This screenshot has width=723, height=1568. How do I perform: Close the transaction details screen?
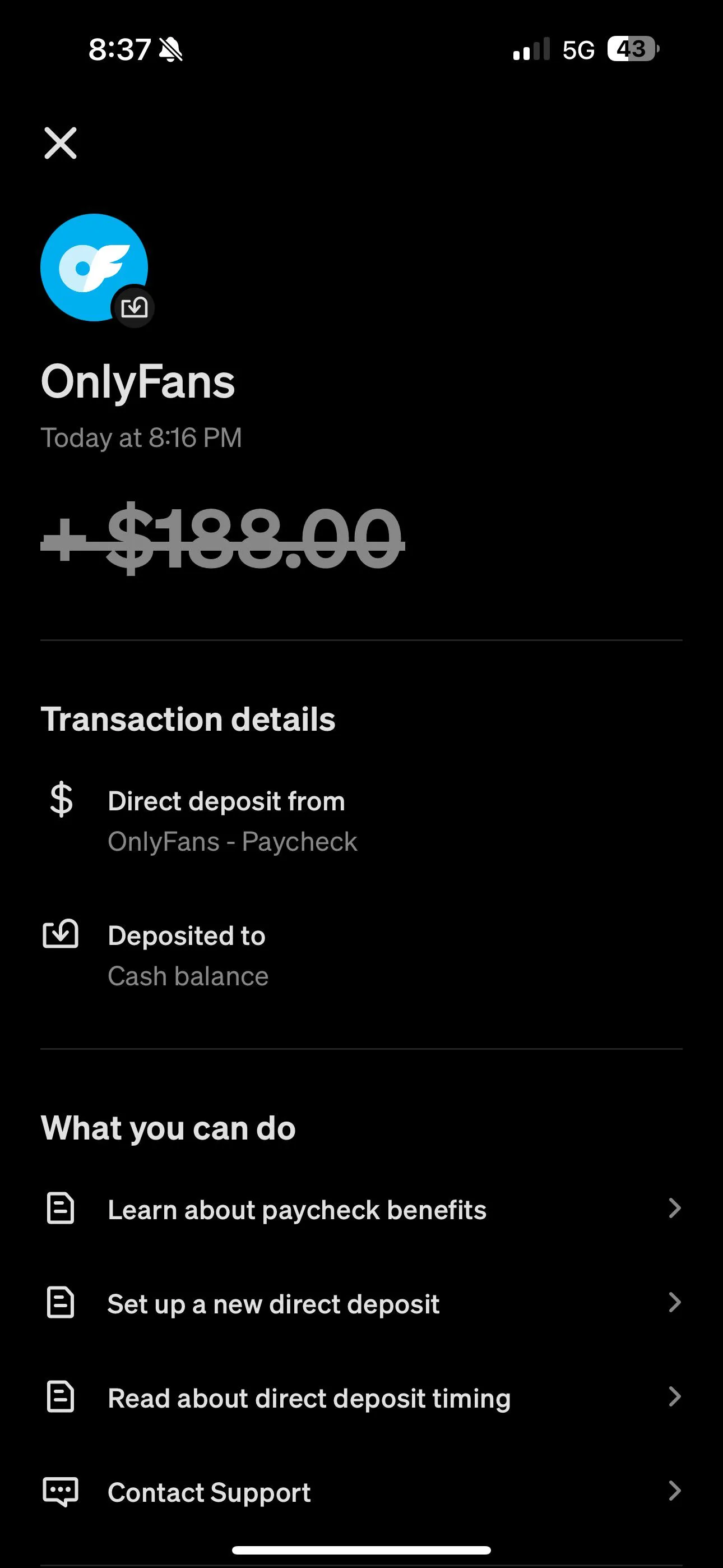tap(61, 143)
